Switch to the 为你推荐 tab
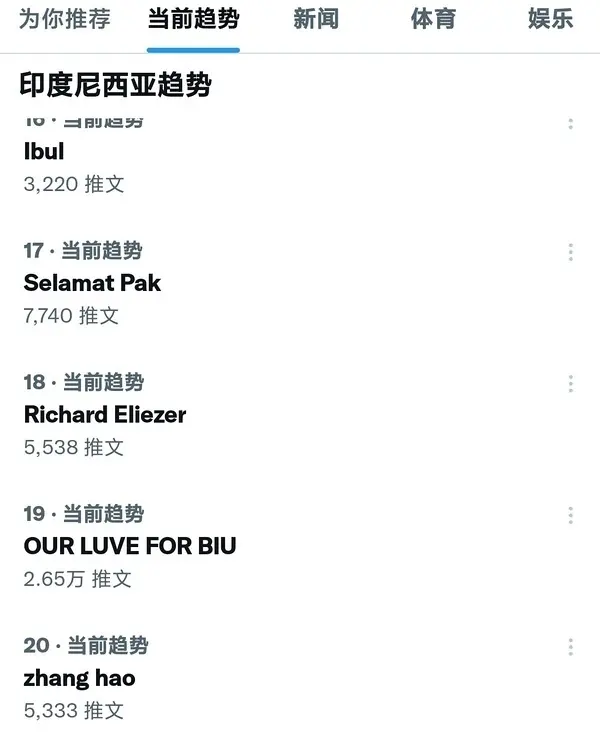 tap(65, 19)
